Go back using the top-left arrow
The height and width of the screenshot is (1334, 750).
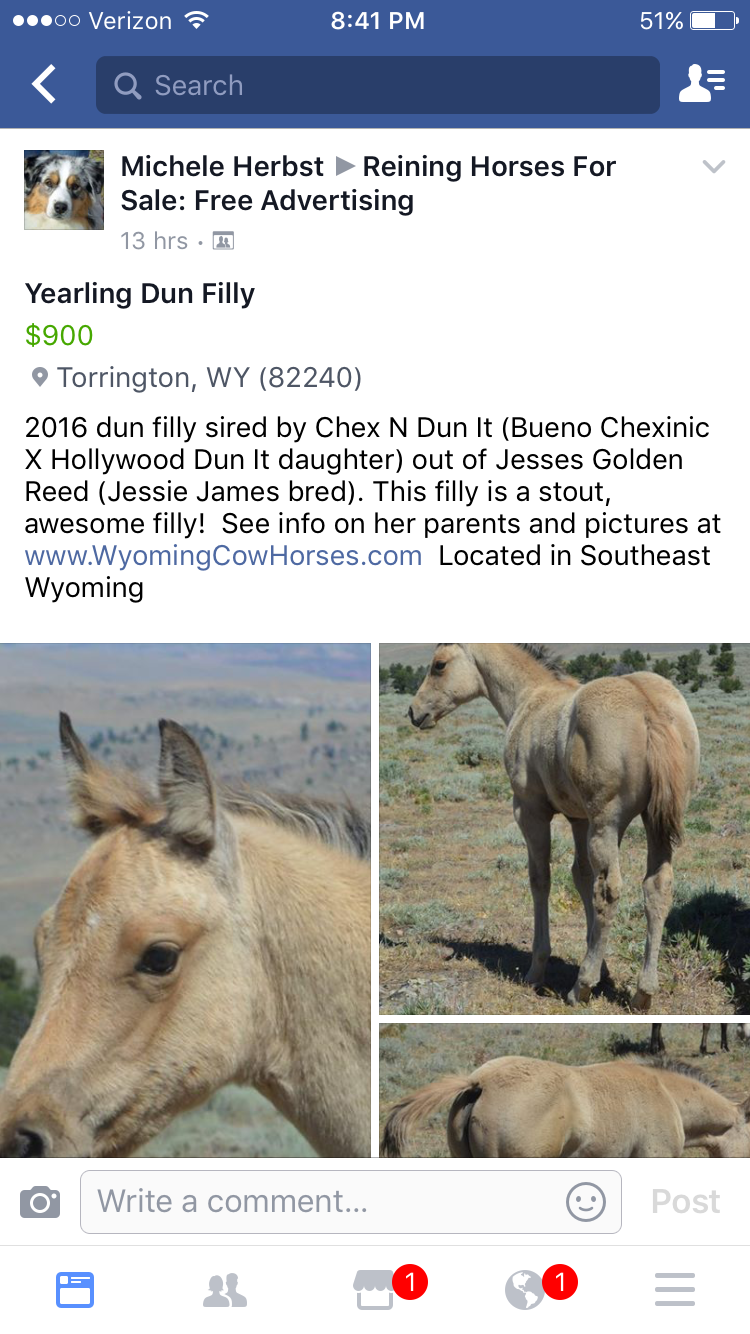click(x=44, y=85)
